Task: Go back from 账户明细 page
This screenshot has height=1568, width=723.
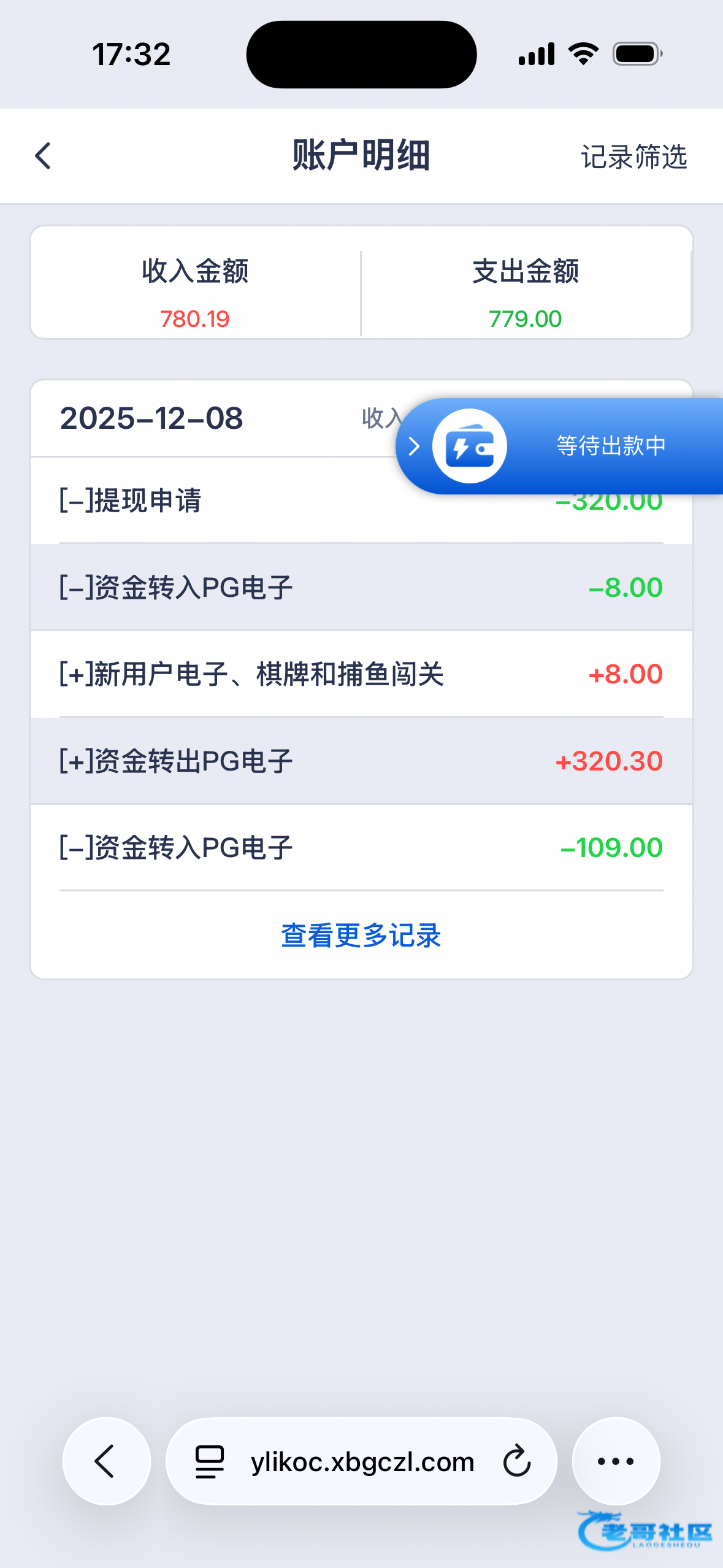Action: click(x=43, y=156)
